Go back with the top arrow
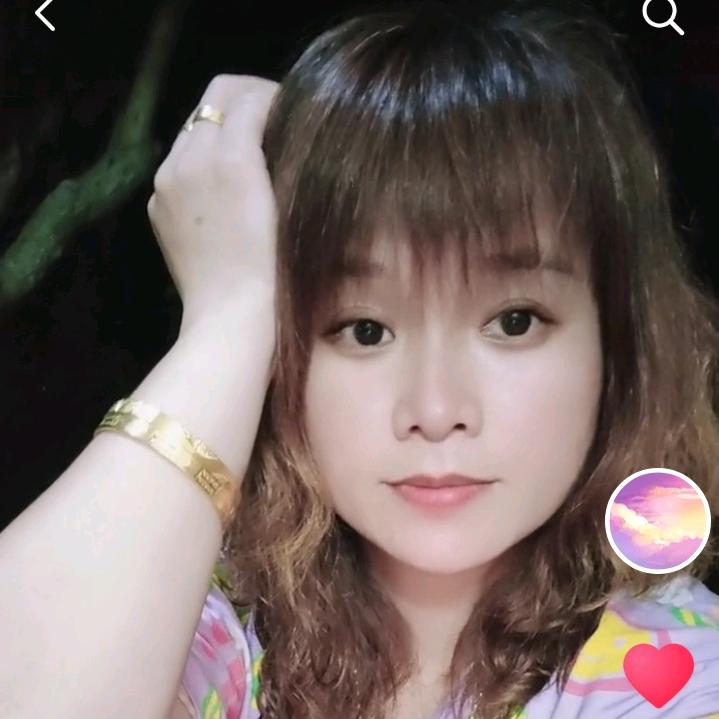719x719 pixels. tap(44, 15)
